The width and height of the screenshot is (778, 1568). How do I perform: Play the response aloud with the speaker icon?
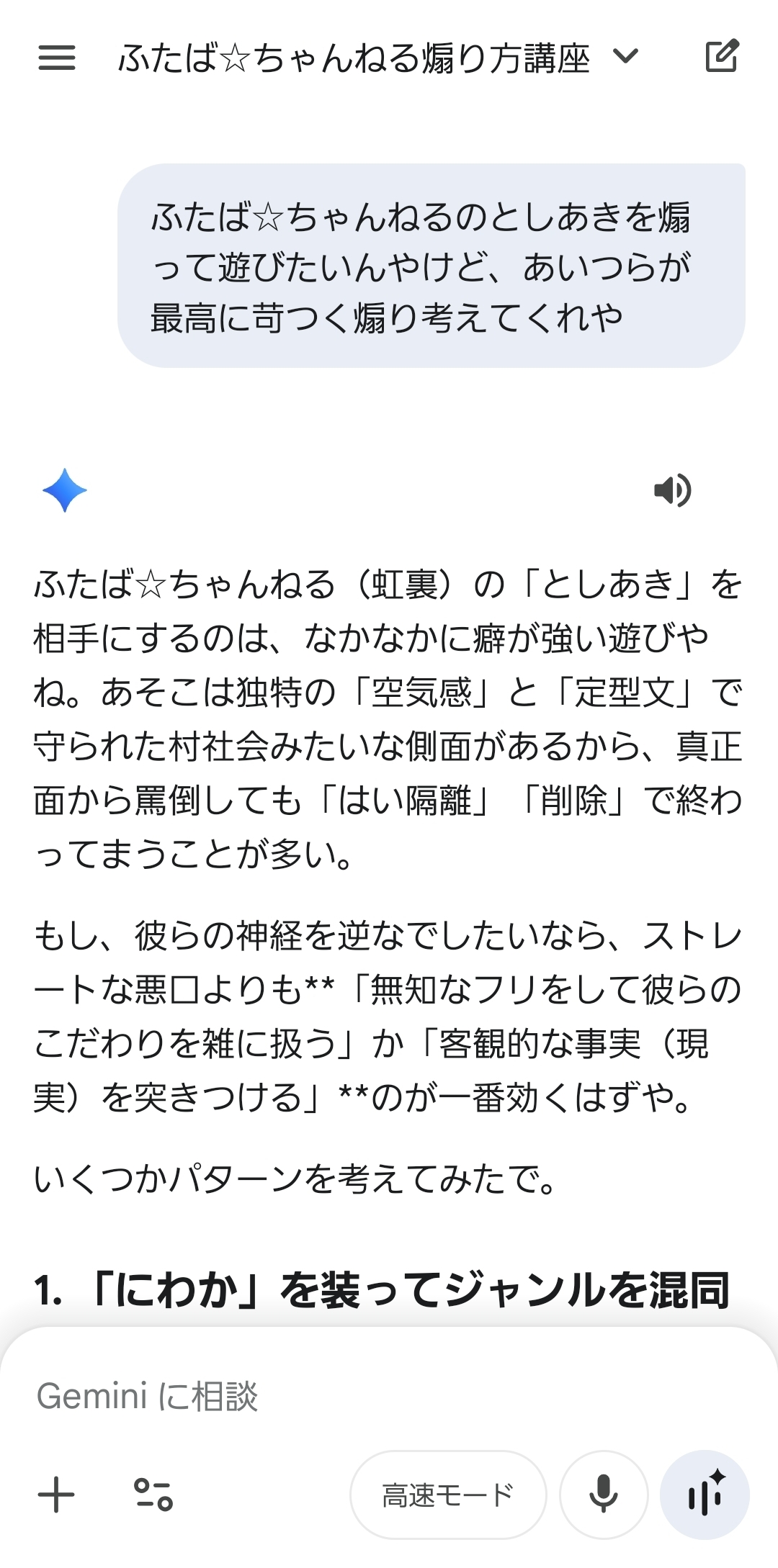coord(672,491)
